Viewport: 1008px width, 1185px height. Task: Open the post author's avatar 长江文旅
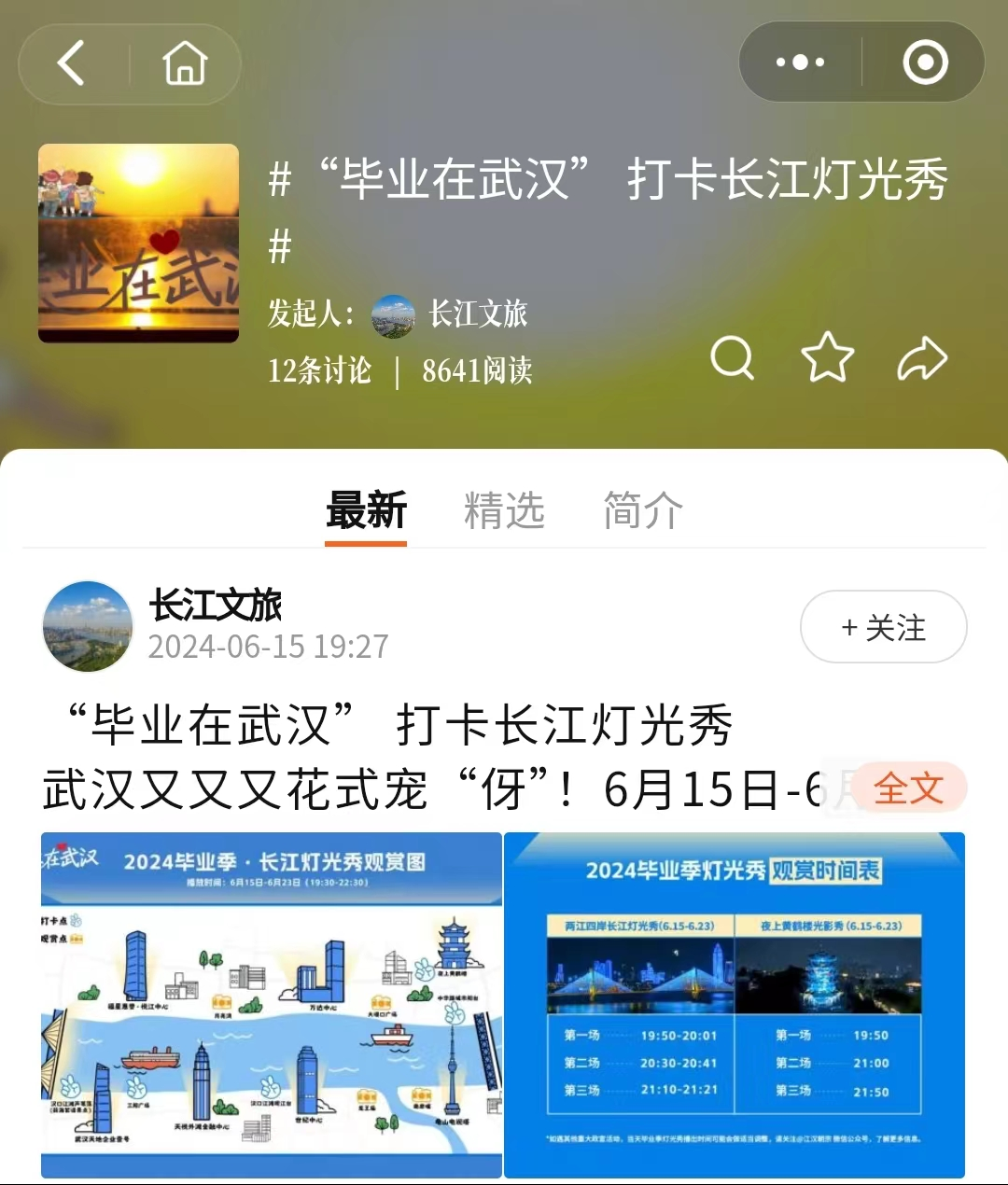pyautogui.click(x=88, y=626)
